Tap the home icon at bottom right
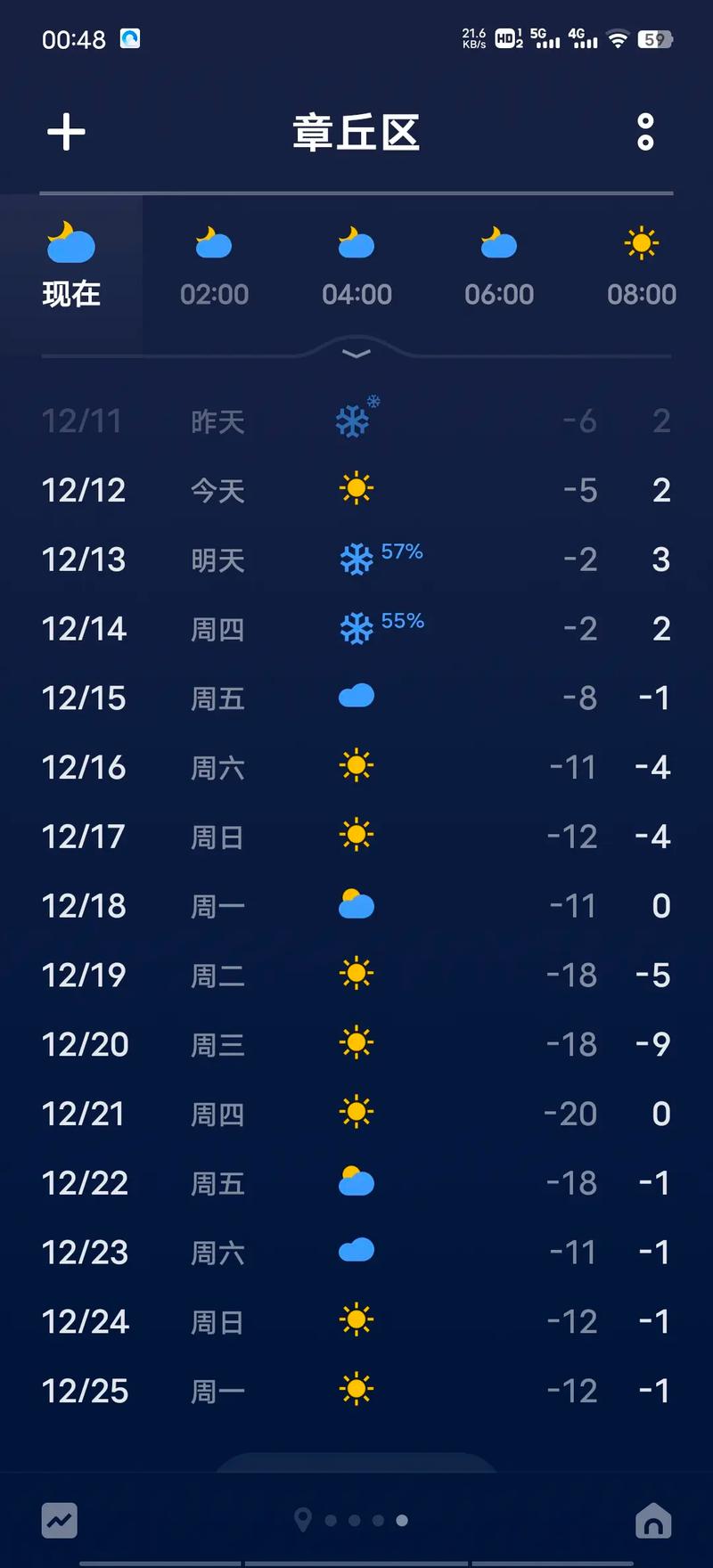Viewport: 713px width, 1568px height. point(653,1521)
